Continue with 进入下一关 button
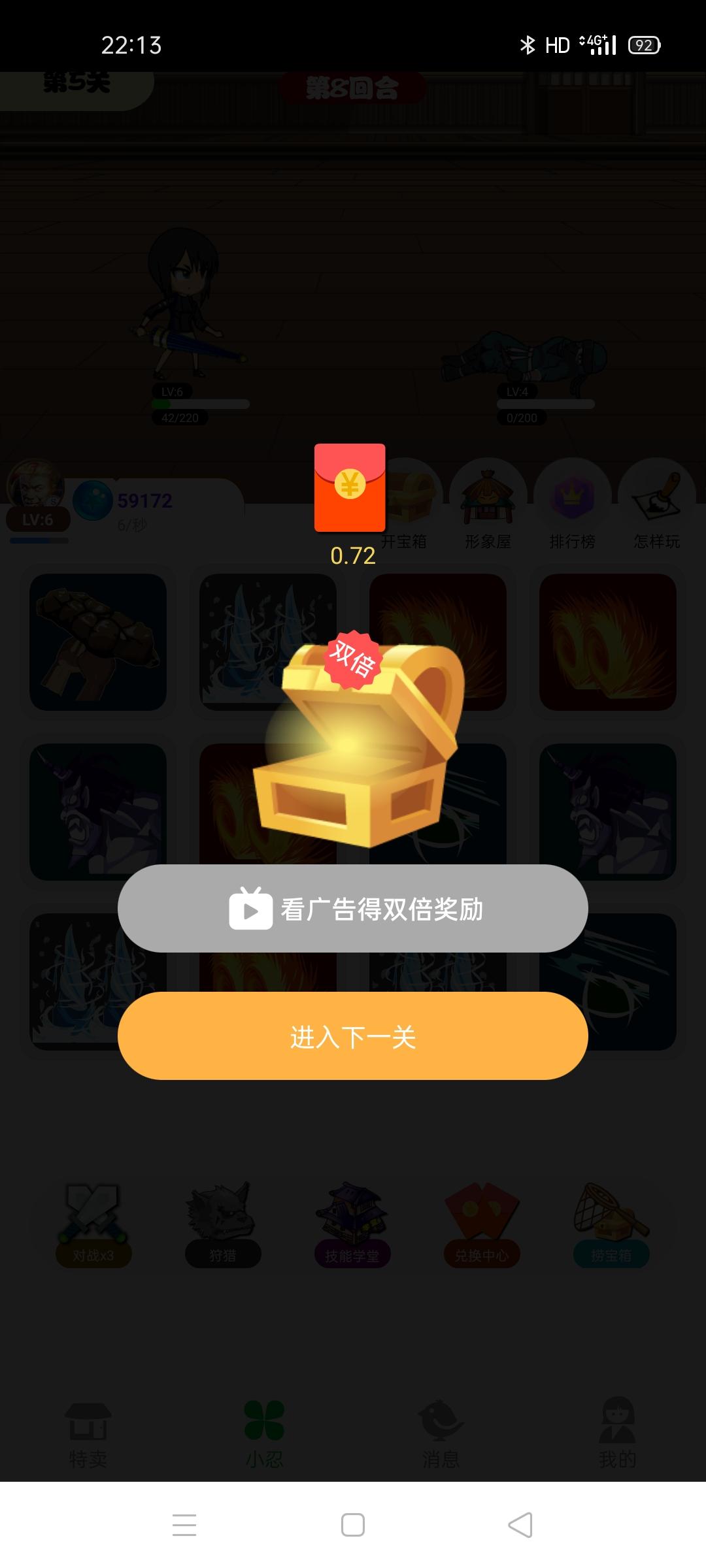The width and height of the screenshot is (706, 1568). (353, 1036)
